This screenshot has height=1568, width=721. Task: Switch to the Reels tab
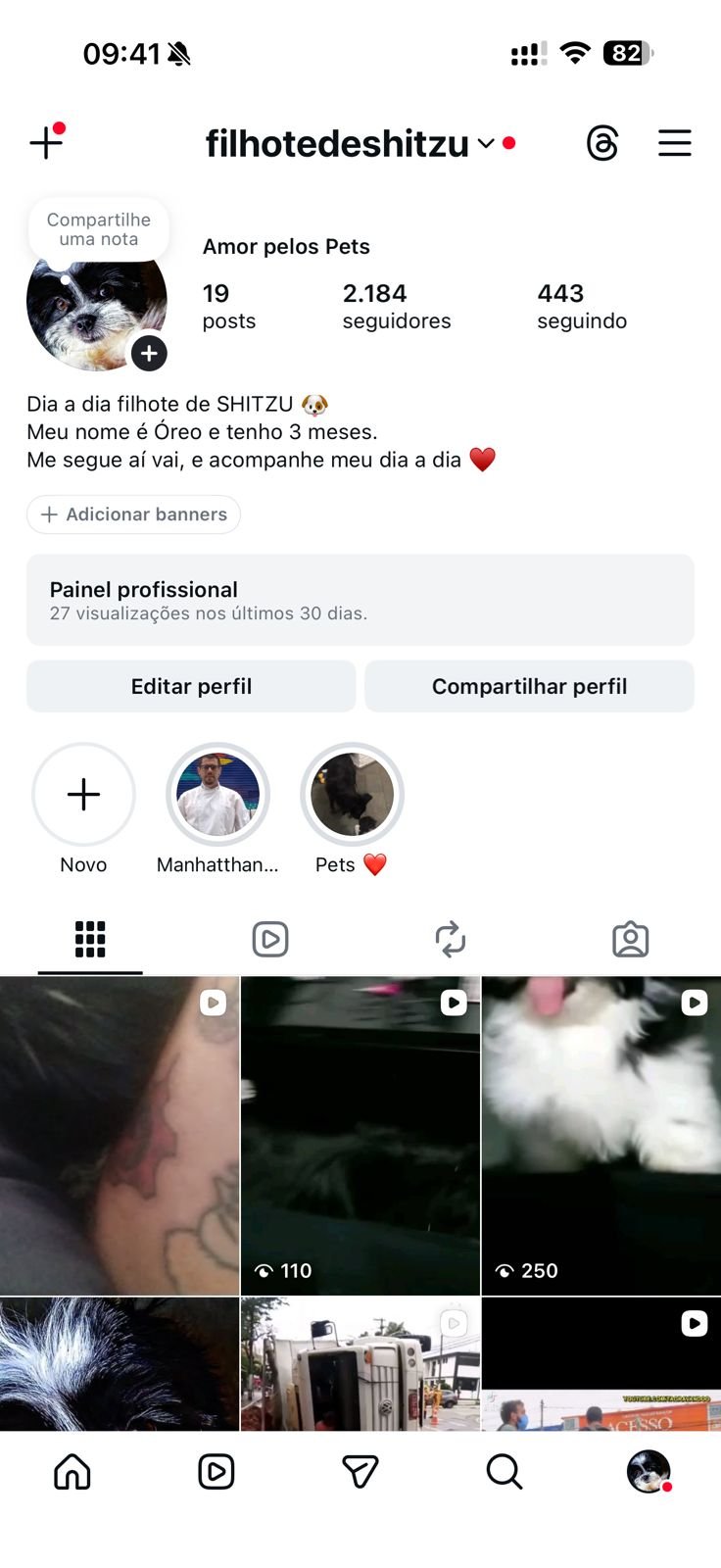click(270, 939)
